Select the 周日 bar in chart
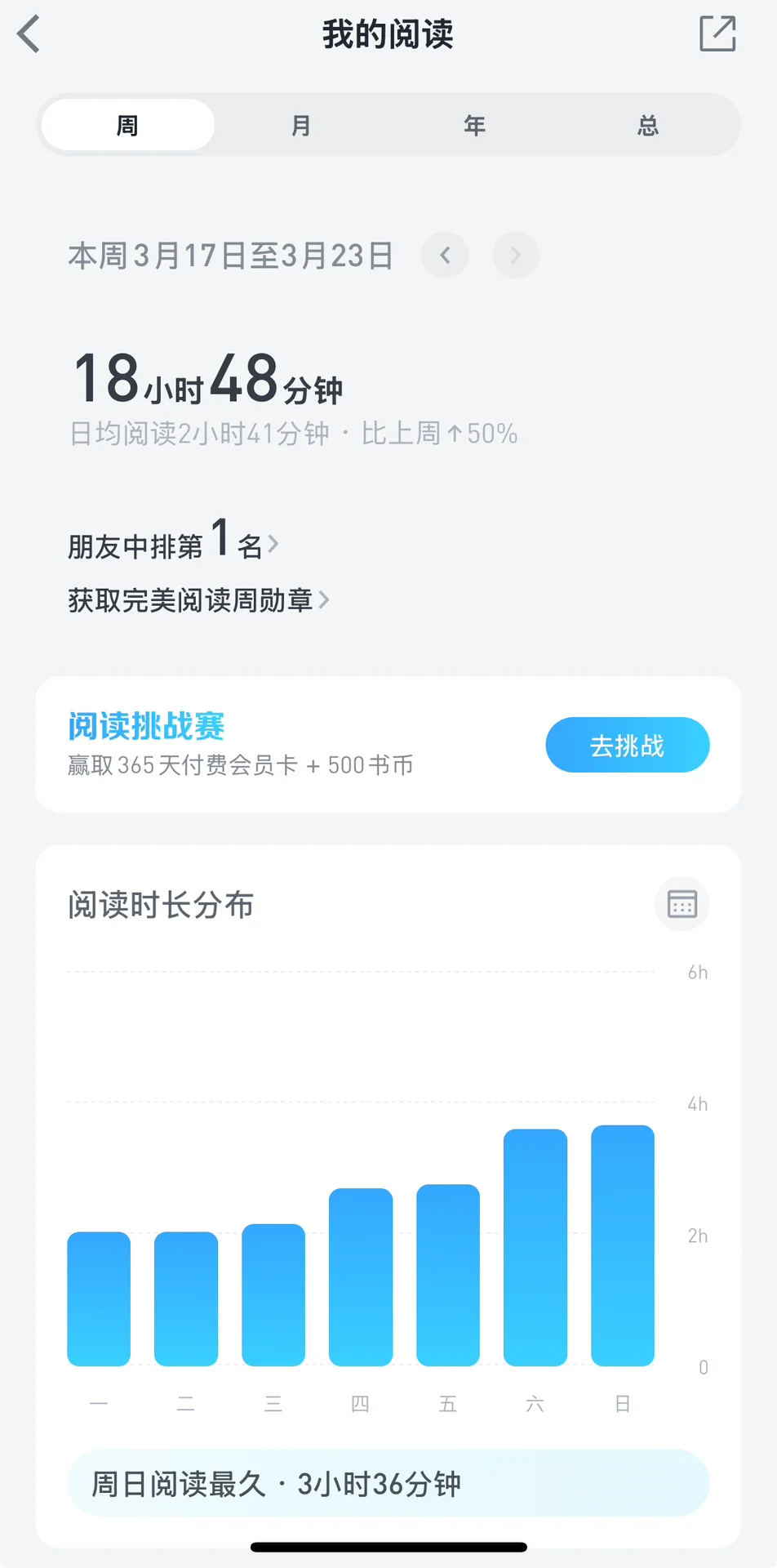Screen dimensions: 777x1568 tap(623, 1245)
